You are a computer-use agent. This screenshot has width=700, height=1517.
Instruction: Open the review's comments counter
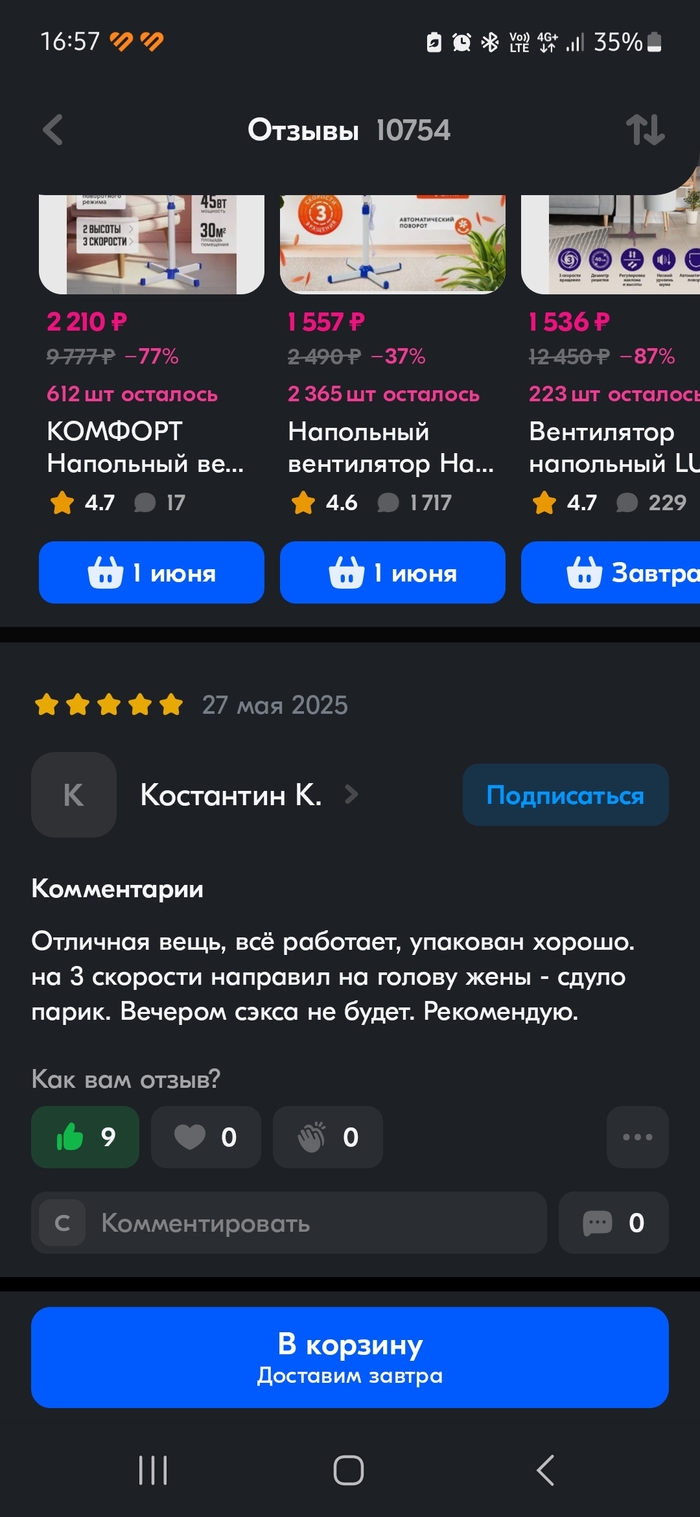click(x=613, y=1223)
